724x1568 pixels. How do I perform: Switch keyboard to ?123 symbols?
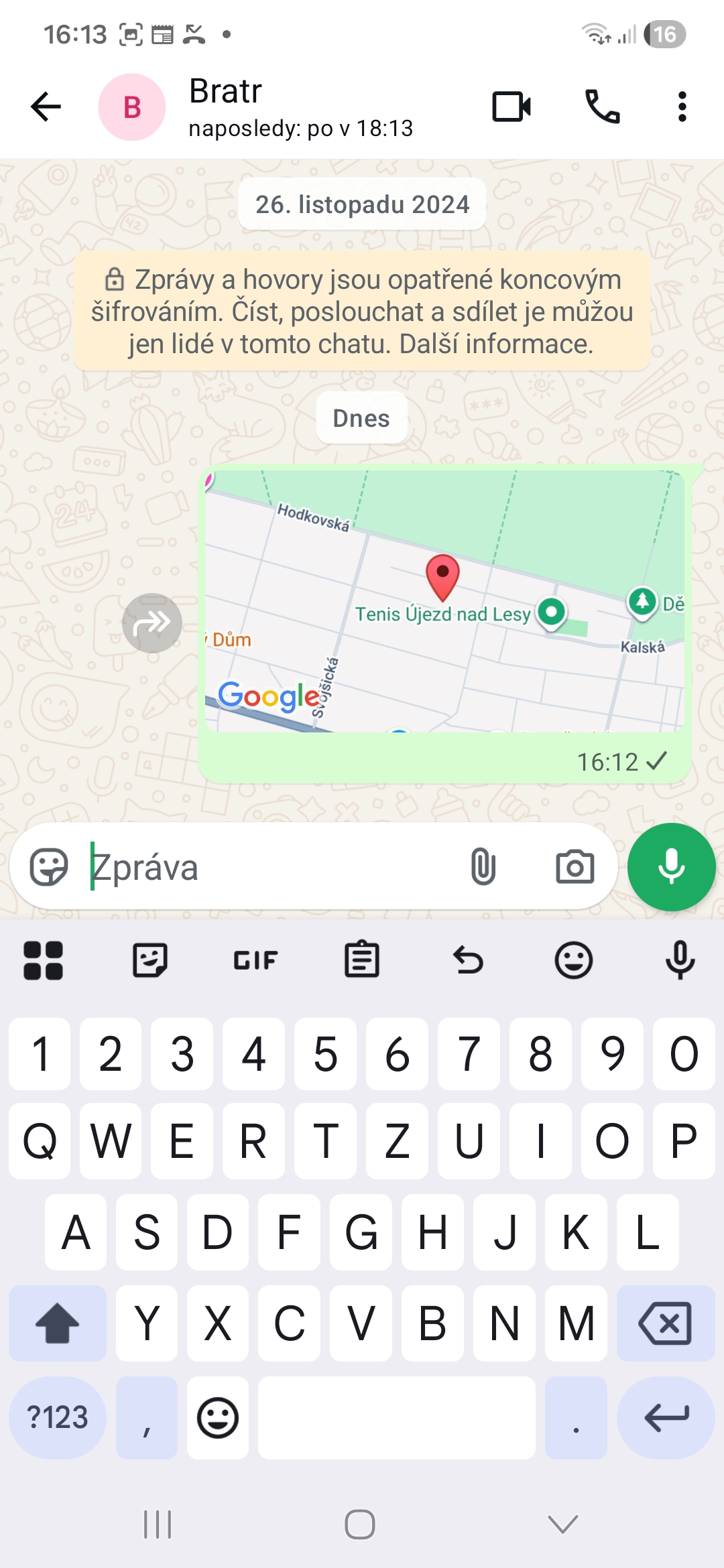58,1418
